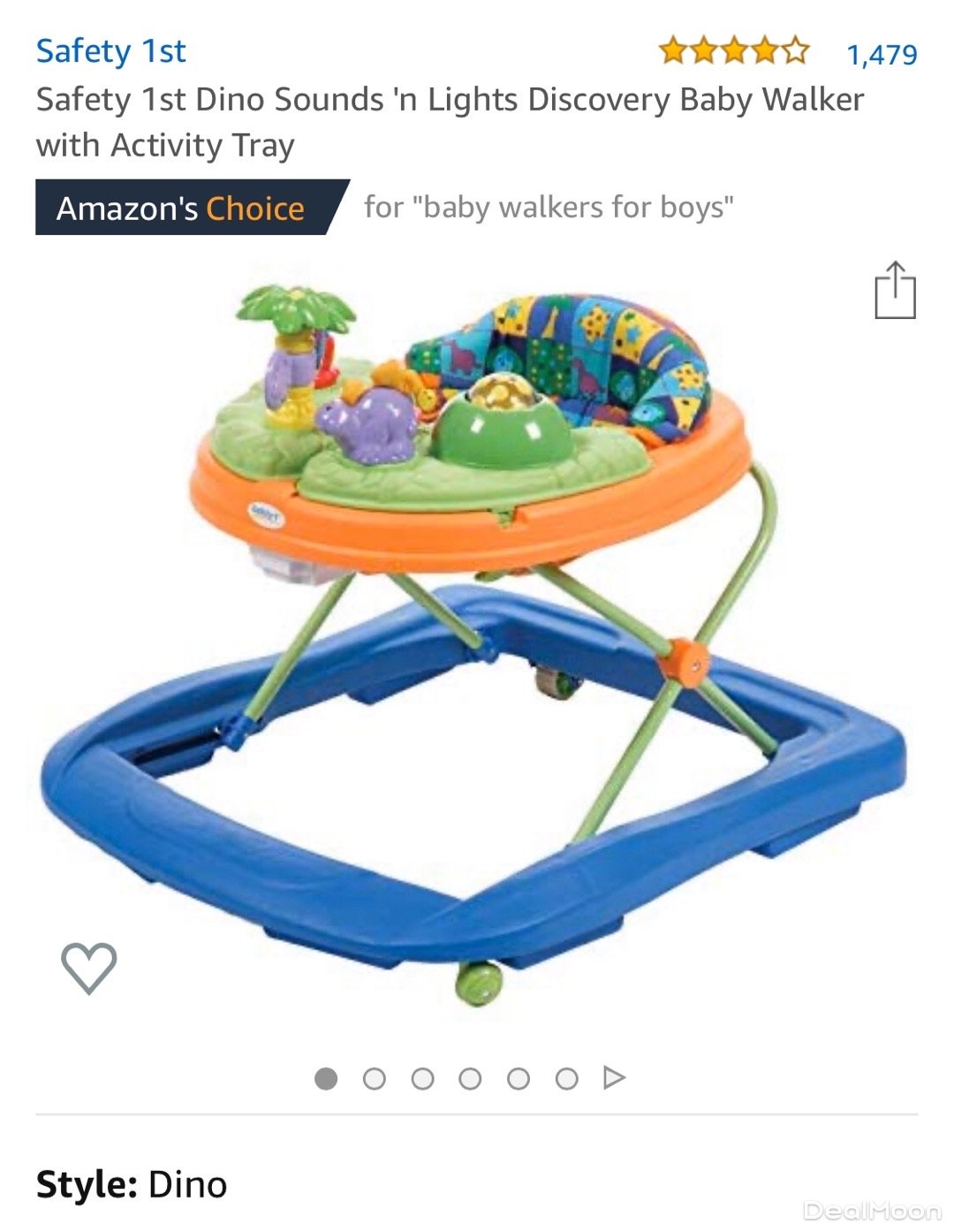The width and height of the screenshot is (954, 1232).
Task: View the star rating breakdown
Action: click(733, 51)
